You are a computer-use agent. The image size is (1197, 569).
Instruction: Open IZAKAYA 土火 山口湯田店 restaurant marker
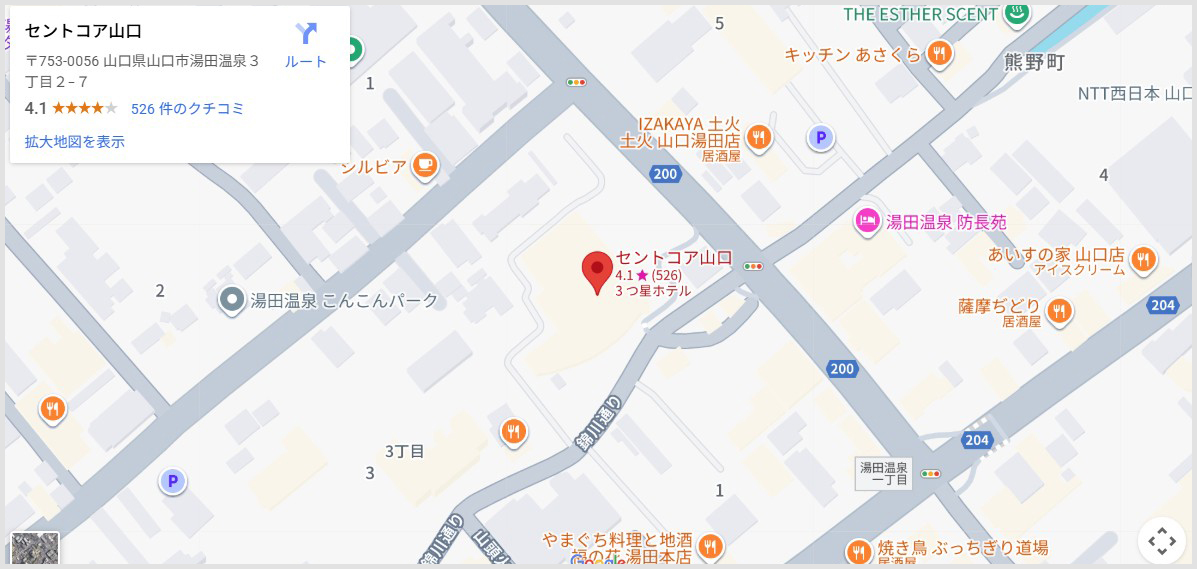760,138
